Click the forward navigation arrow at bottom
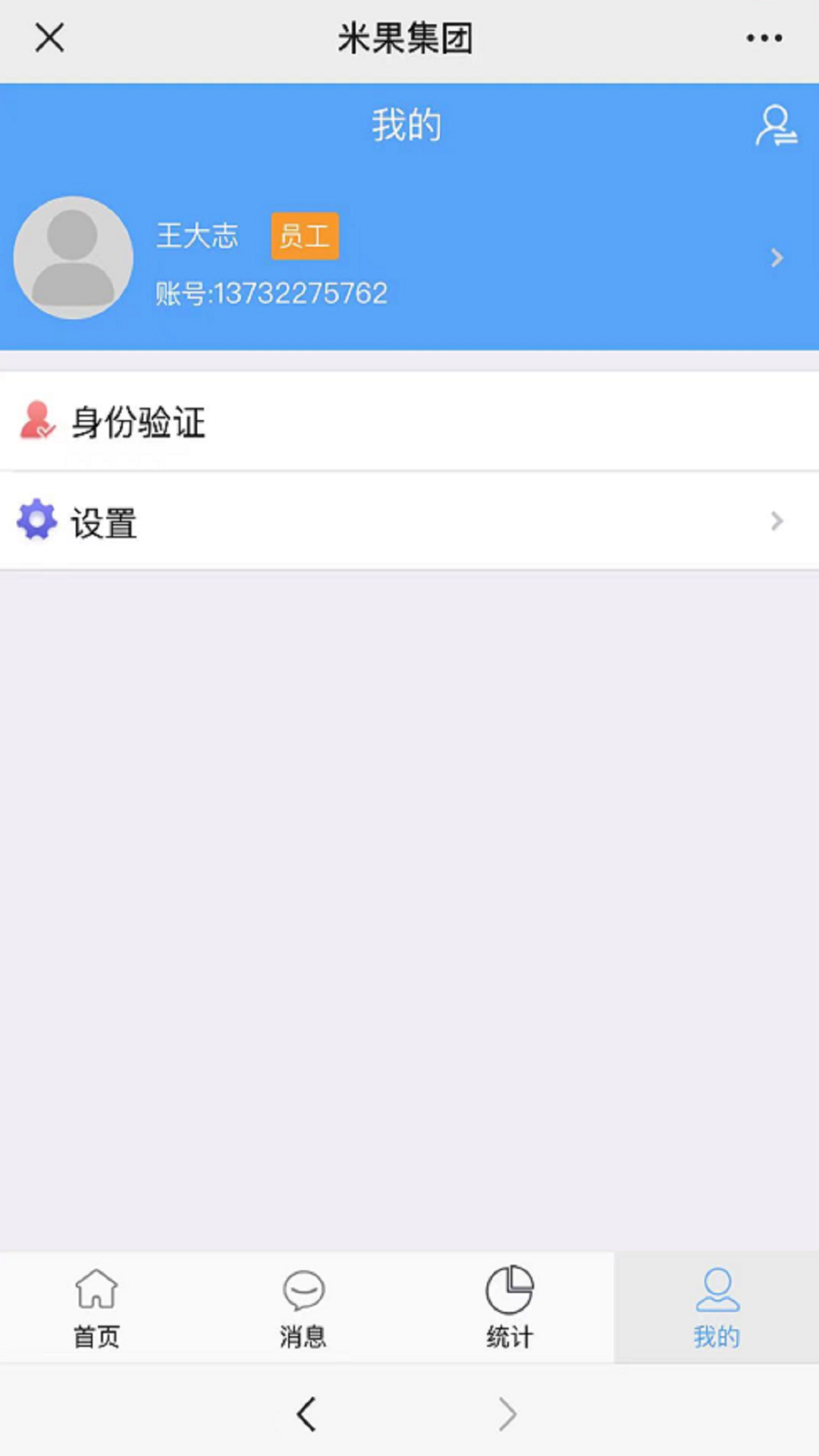This screenshot has height=1456, width=819. point(507,1413)
